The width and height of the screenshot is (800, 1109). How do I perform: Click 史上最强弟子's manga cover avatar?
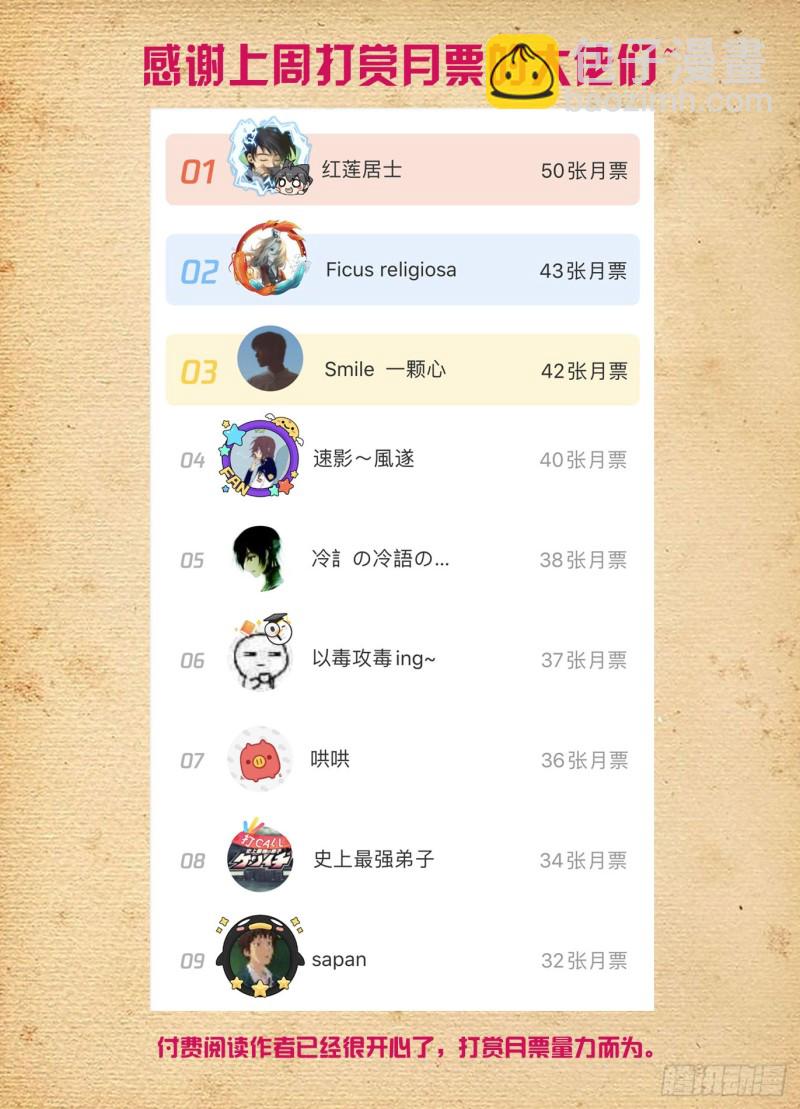tap(259, 858)
